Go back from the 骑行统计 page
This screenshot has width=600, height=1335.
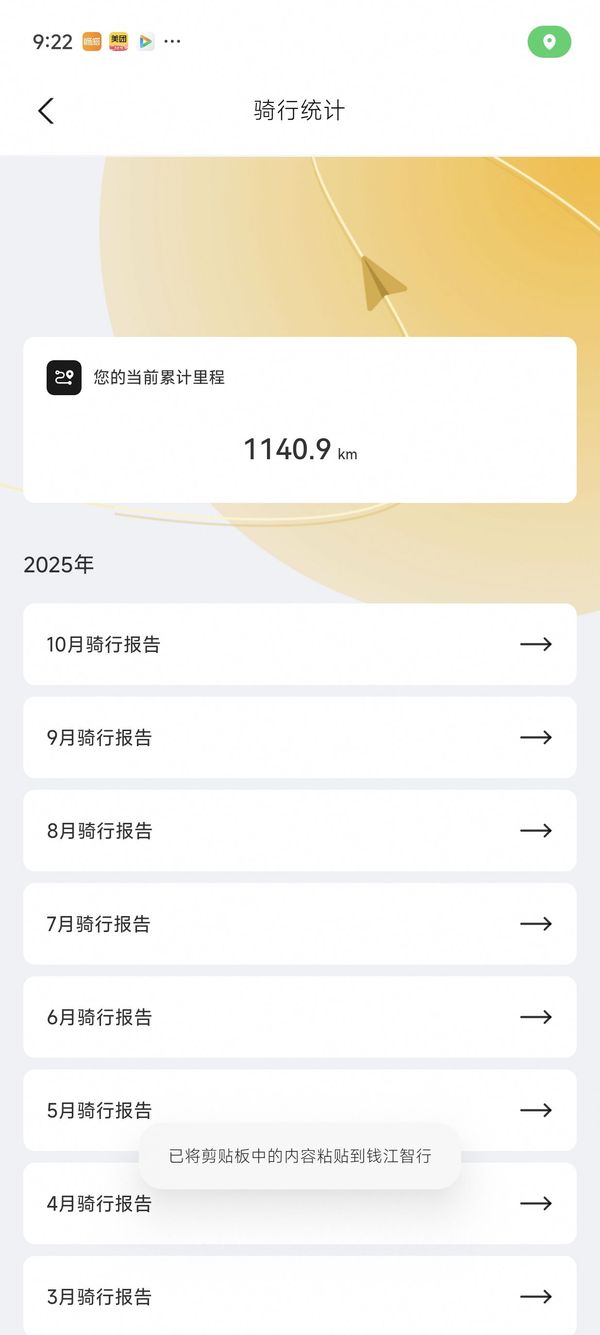(46, 111)
